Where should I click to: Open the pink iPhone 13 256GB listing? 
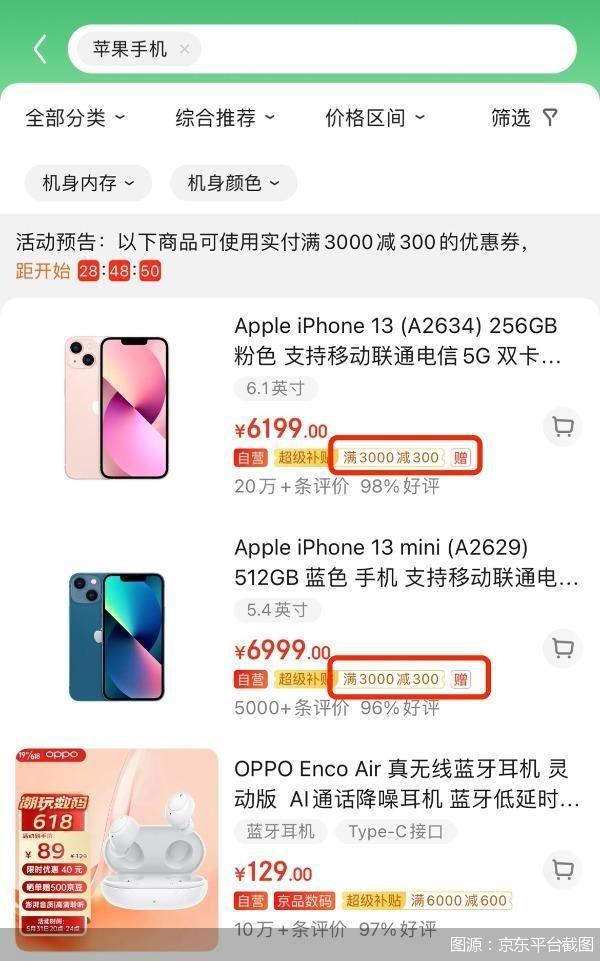[x=397, y=340]
